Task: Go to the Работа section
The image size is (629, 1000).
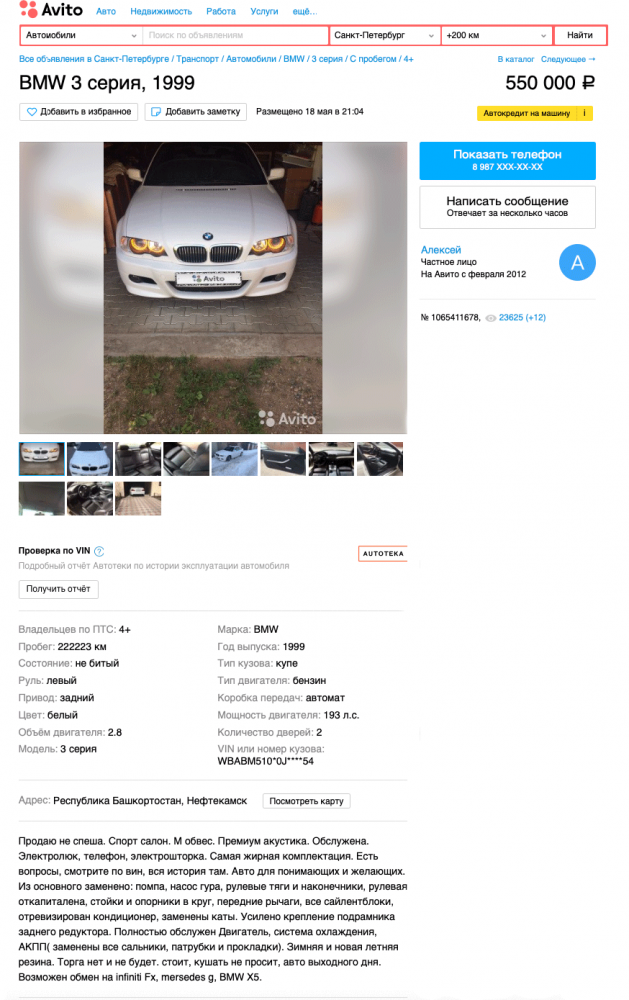Action: [x=221, y=11]
